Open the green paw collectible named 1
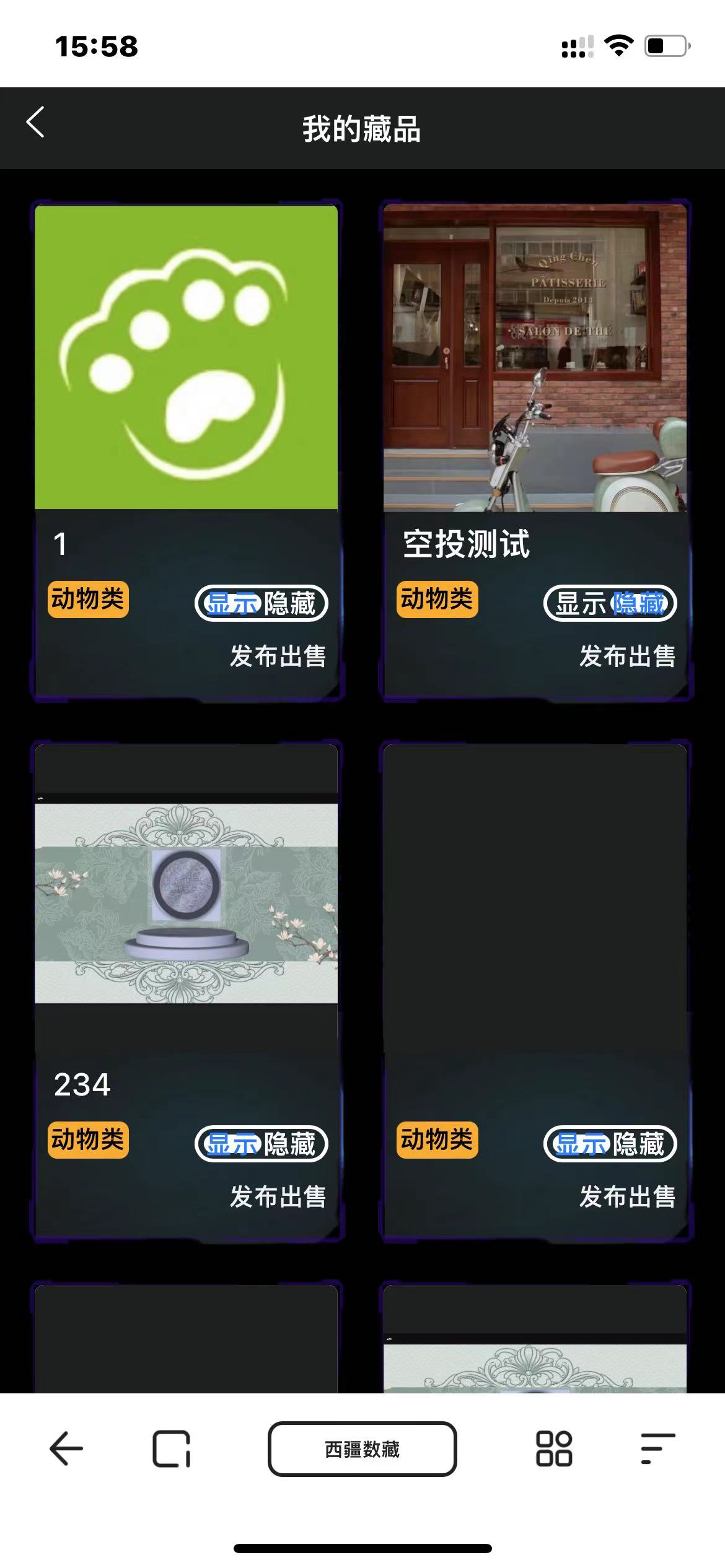The image size is (725, 1568). tap(186, 357)
